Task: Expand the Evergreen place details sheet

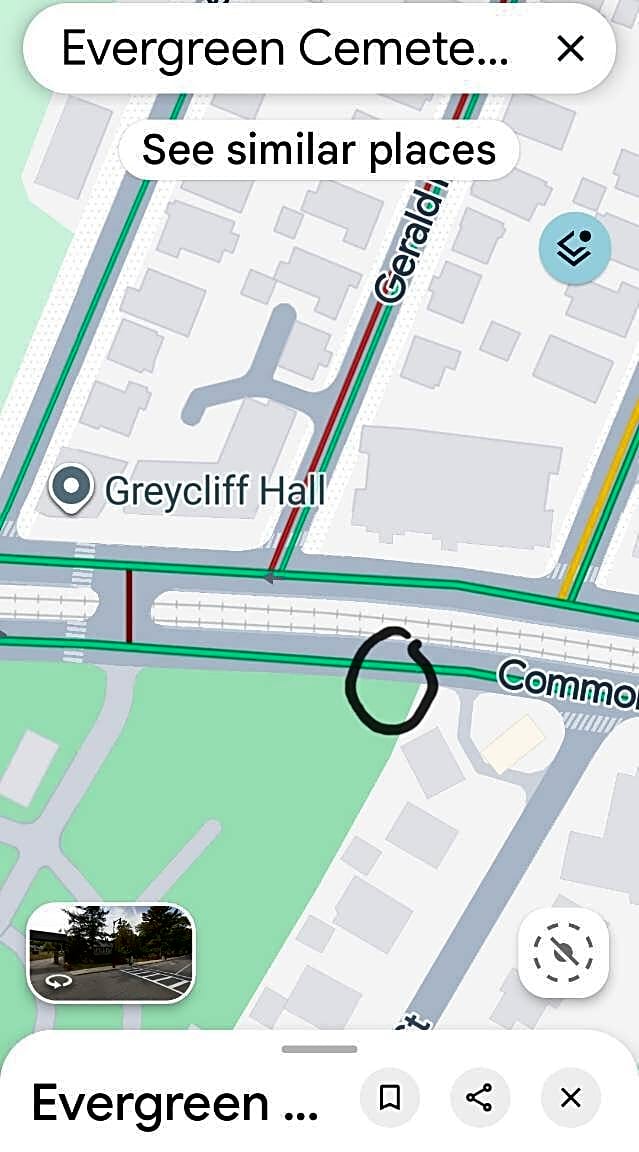Action: [x=319, y=1049]
